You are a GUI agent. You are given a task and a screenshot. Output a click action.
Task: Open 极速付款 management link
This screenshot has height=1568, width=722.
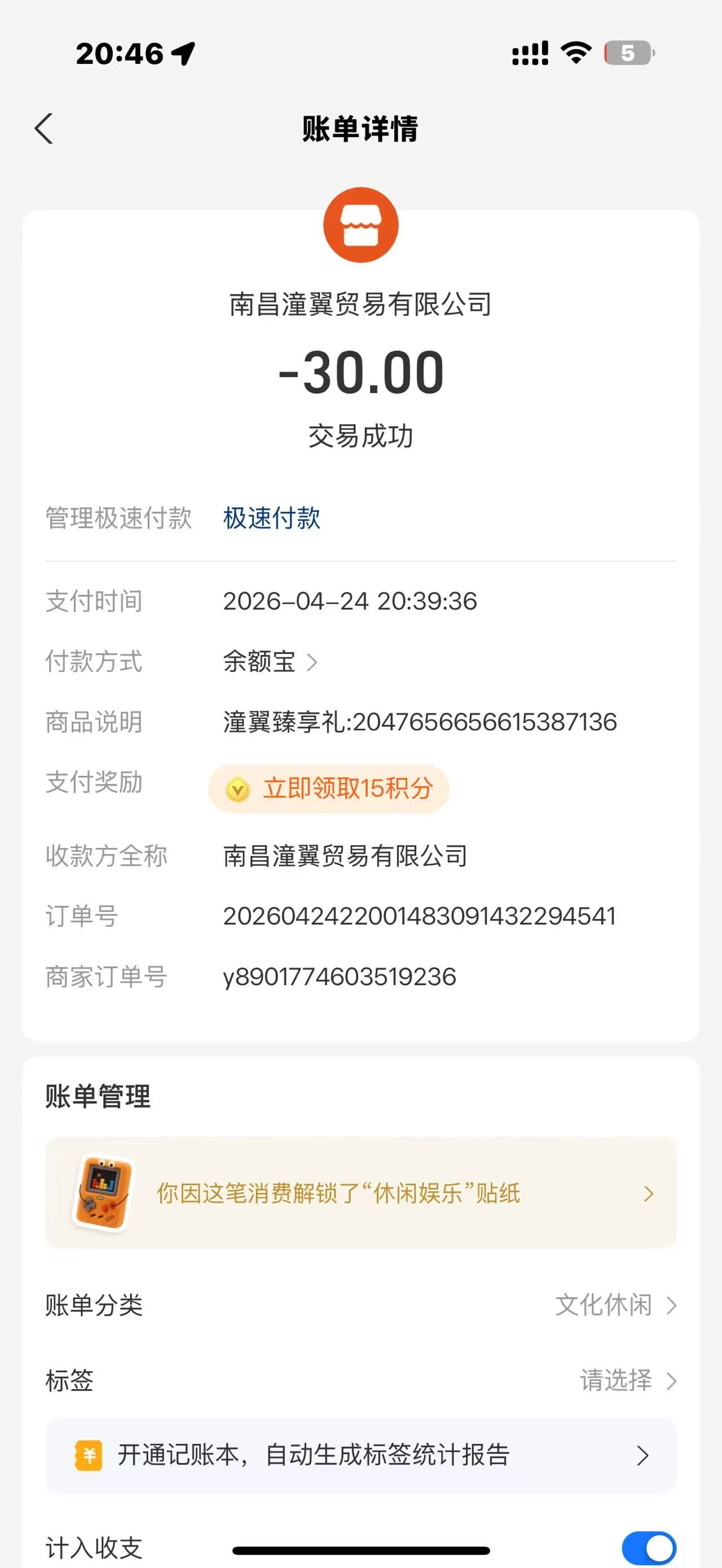[271, 518]
